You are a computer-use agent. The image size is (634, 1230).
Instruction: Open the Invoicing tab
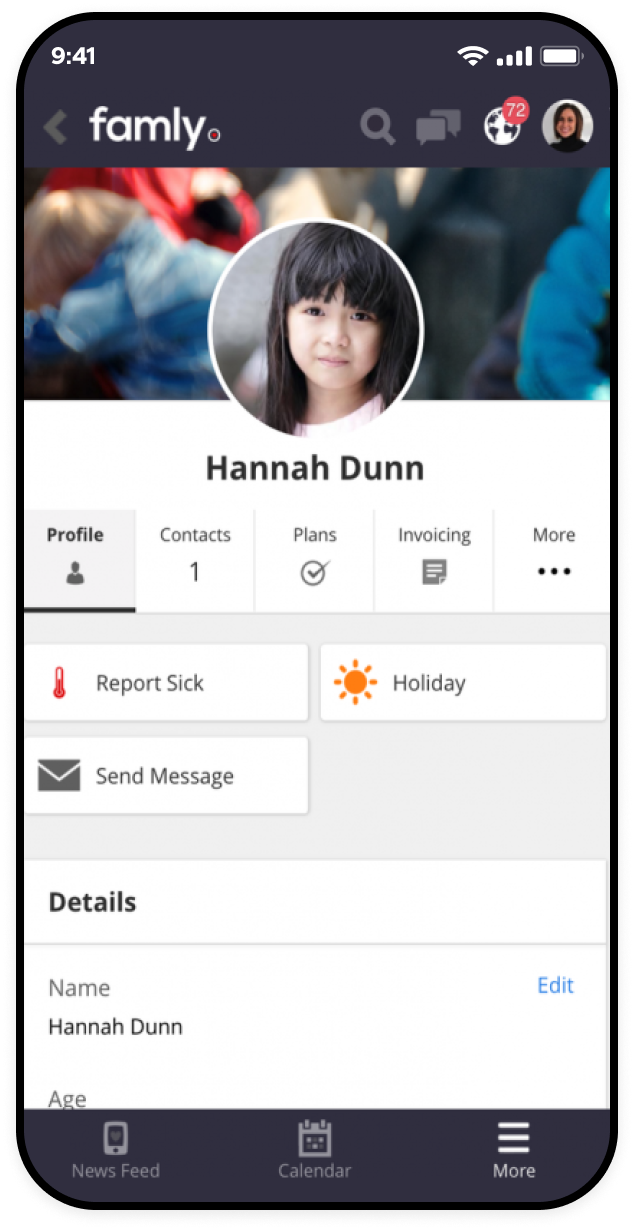(x=434, y=560)
